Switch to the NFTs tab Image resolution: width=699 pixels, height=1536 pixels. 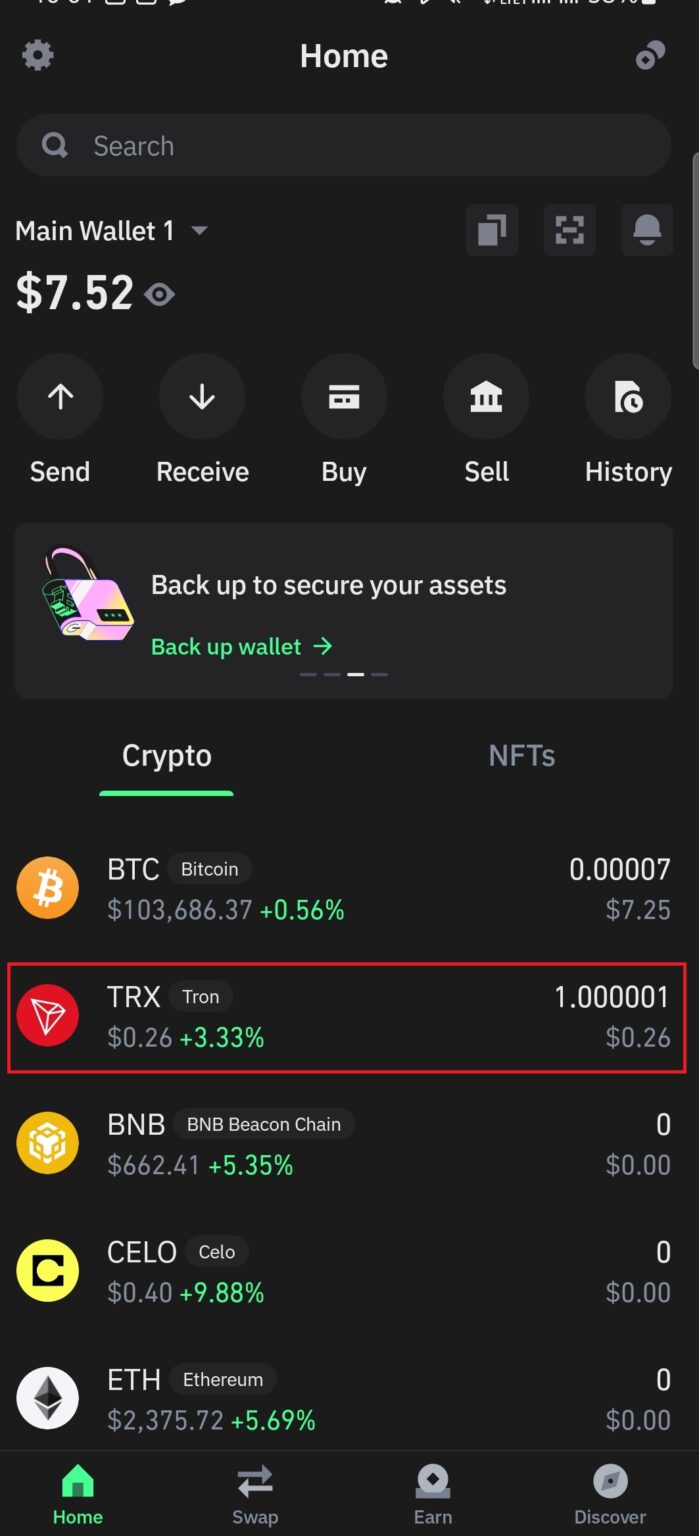(521, 756)
